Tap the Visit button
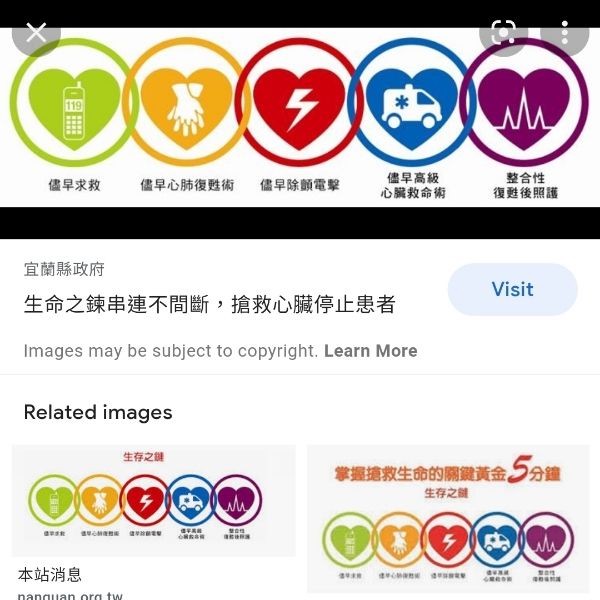600x600 pixels. tap(512, 289)
